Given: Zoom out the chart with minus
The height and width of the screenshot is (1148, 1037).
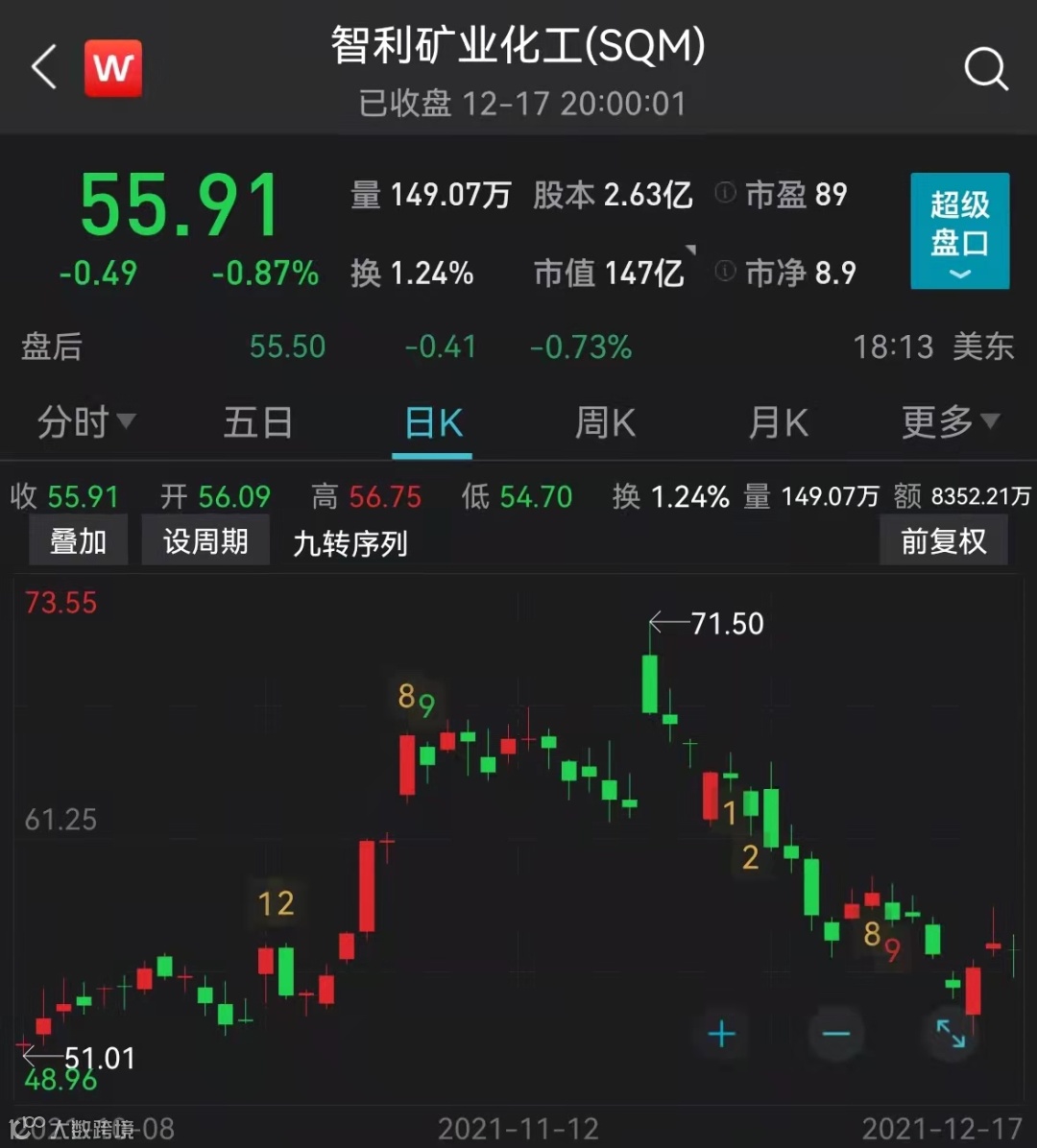Looking at the screenshot, I should coord(836,1034).
